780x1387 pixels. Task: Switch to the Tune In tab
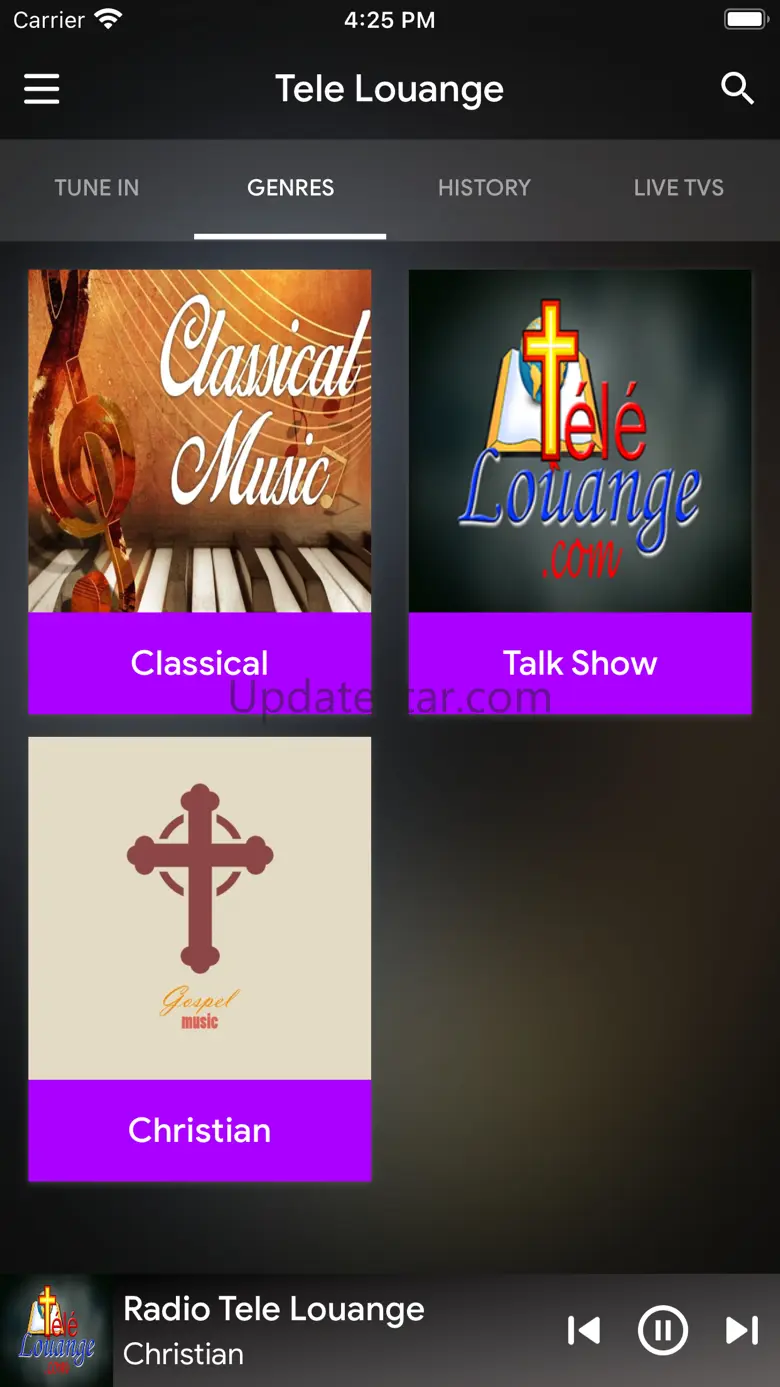[x=97, y=188]
